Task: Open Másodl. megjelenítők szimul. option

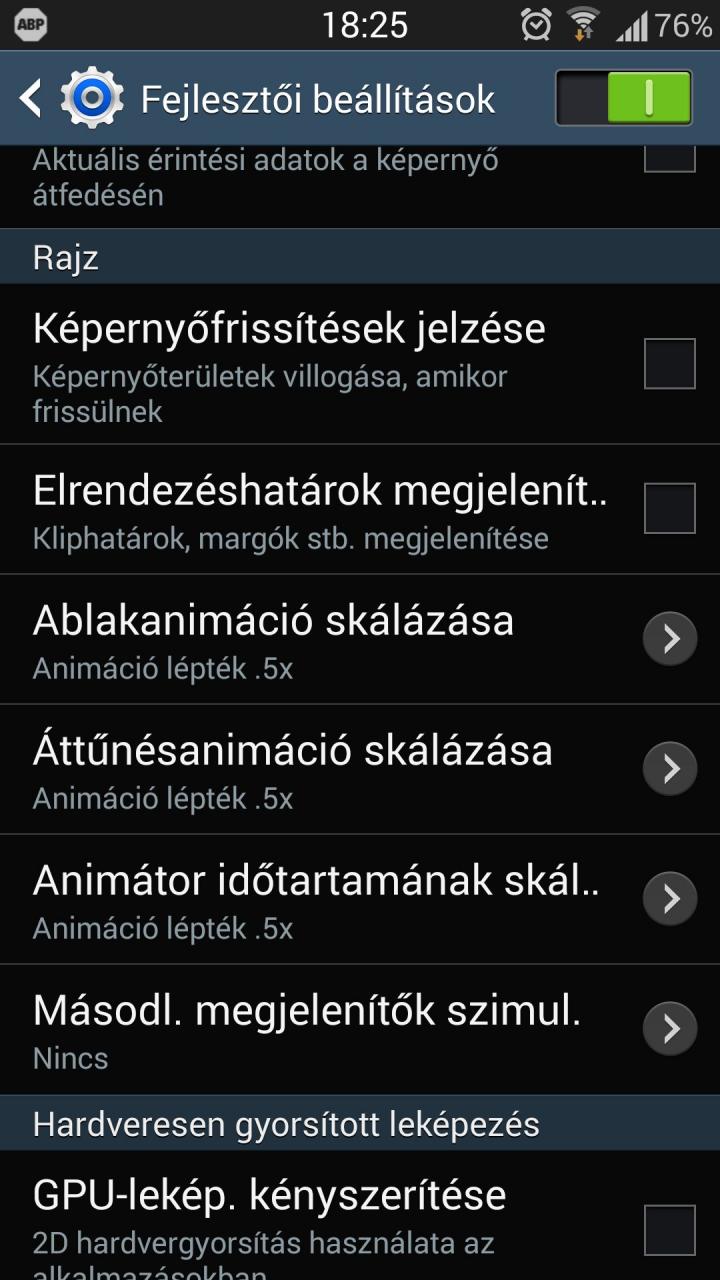Action: [x=360, y=1029]
